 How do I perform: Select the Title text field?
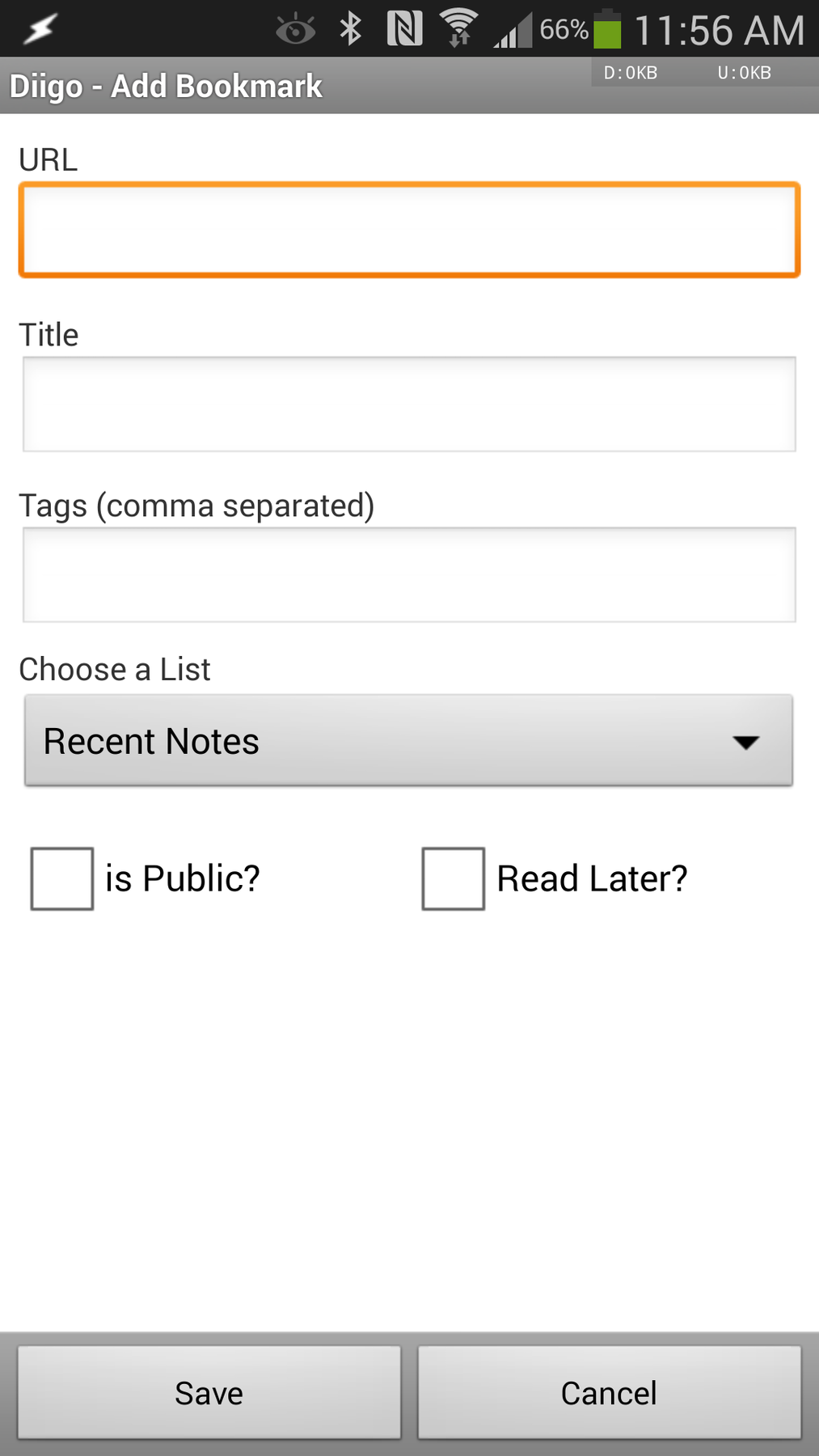pyautogui.click(x=409, y=403)
